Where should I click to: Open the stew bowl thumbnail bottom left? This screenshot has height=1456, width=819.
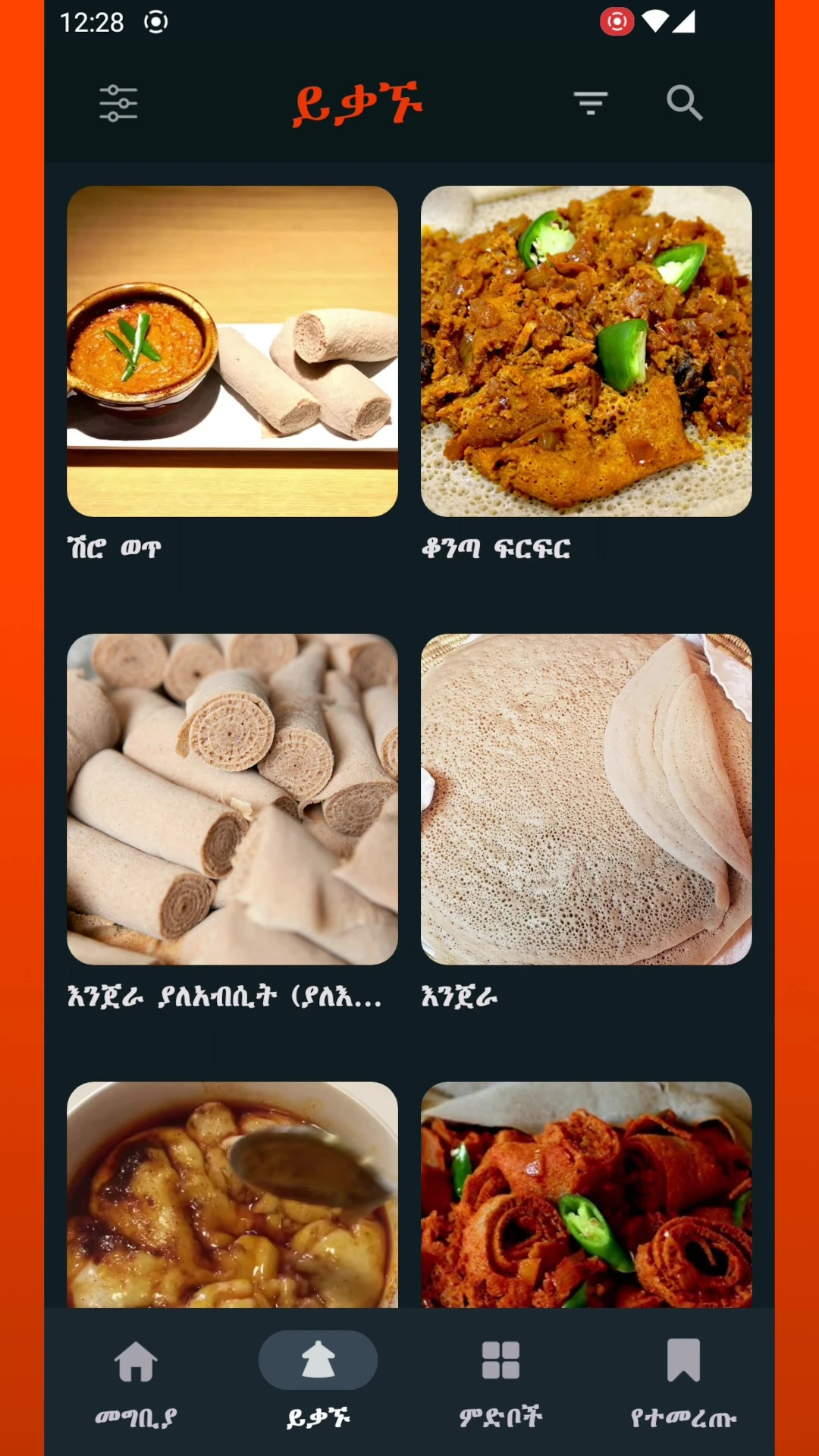[x=232, y=1191]
